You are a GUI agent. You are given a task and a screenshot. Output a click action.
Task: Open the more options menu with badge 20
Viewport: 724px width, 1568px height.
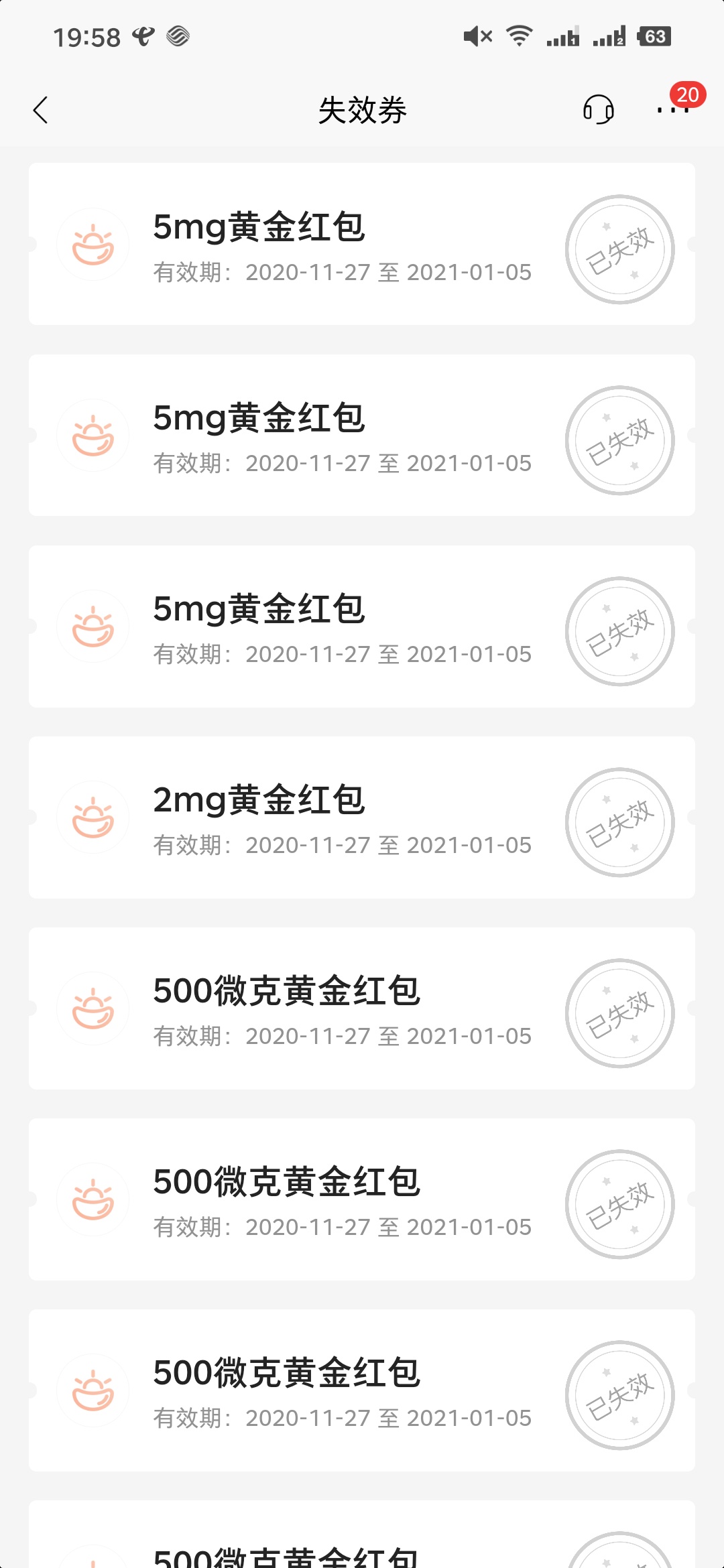(673, 109)
